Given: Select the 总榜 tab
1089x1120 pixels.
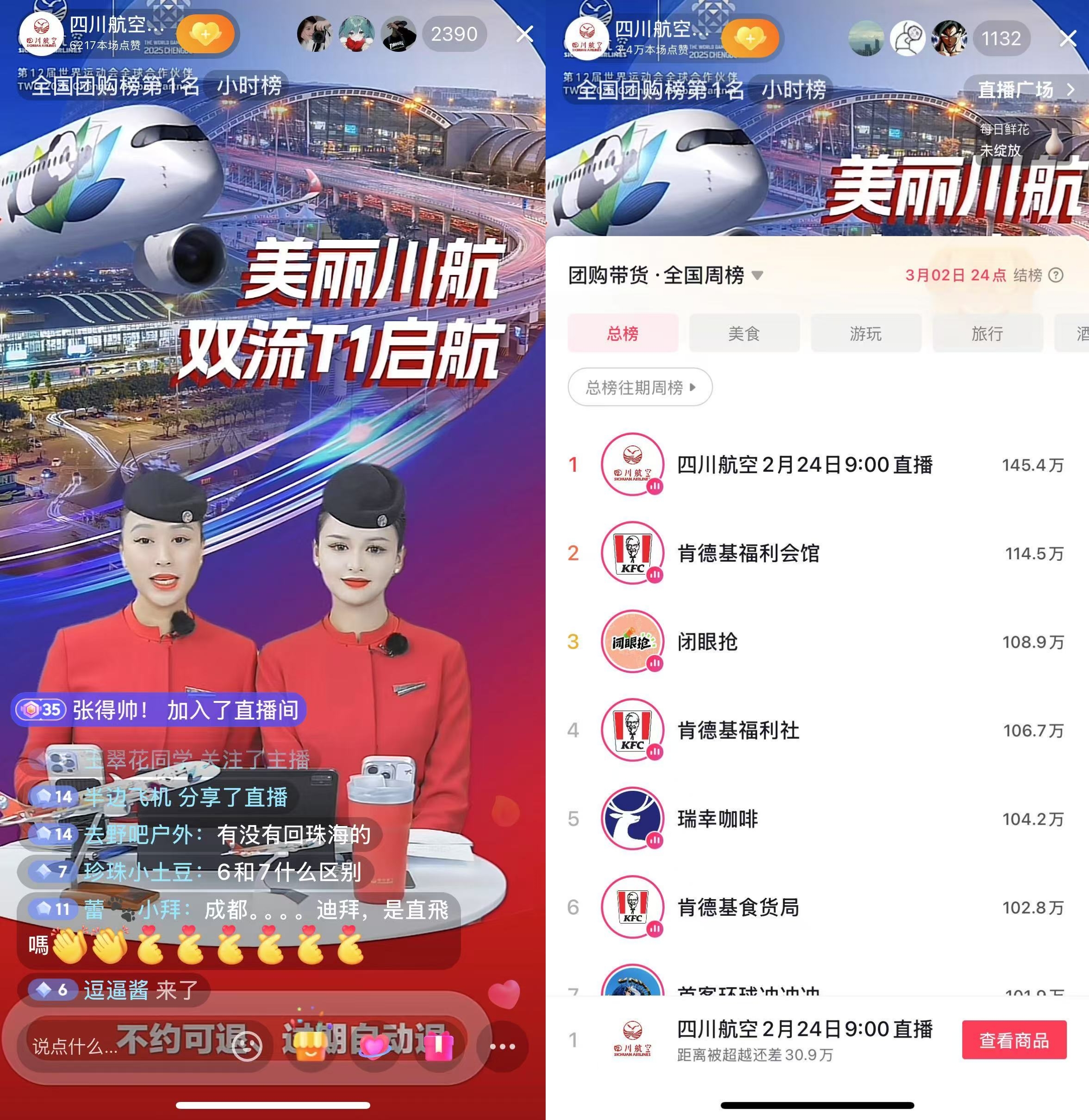Looking at the screenshot, I should (622, 333).
